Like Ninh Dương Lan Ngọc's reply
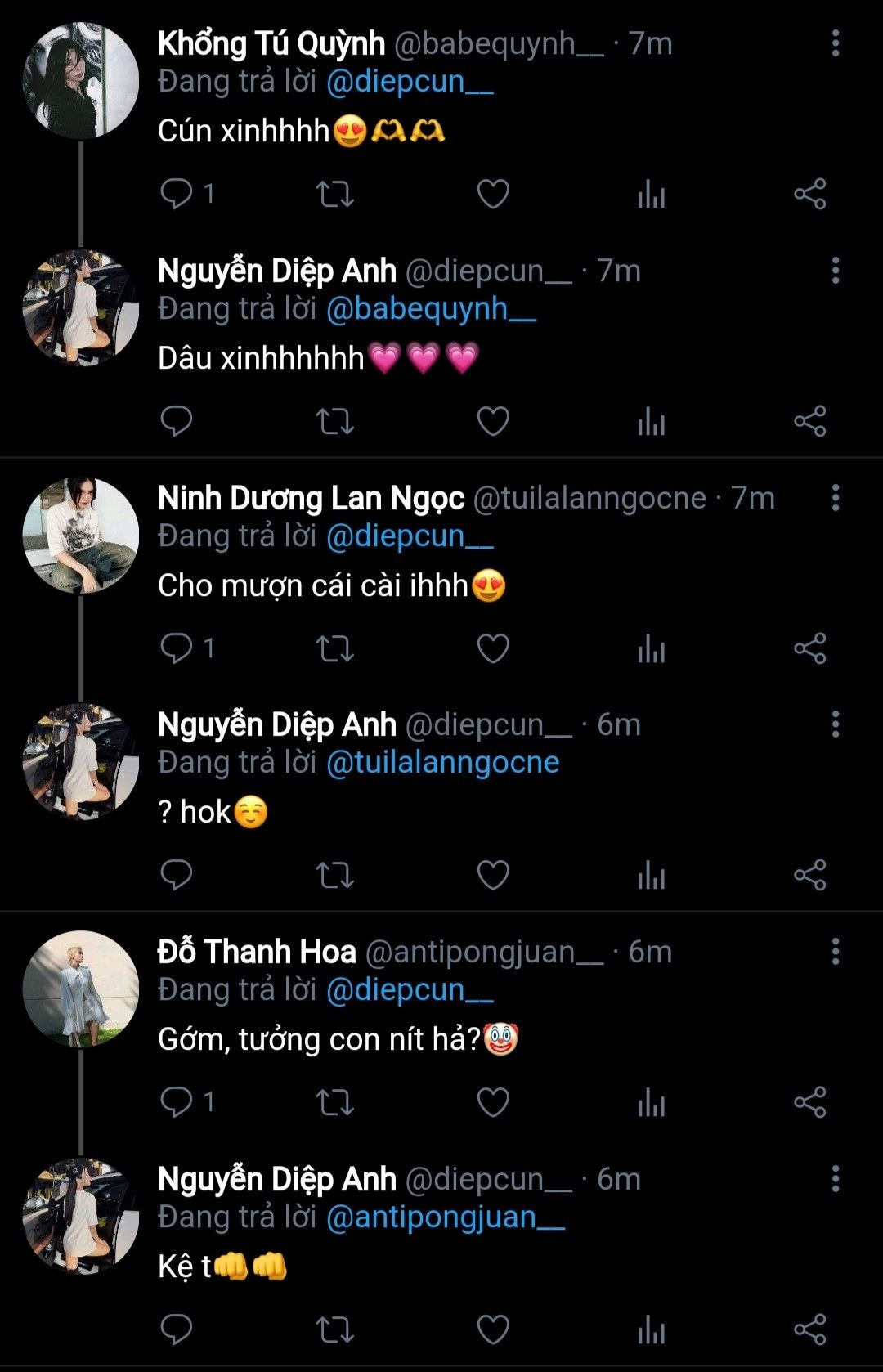This screenshot has height=1372, width=883. click(x=493, y=648)
